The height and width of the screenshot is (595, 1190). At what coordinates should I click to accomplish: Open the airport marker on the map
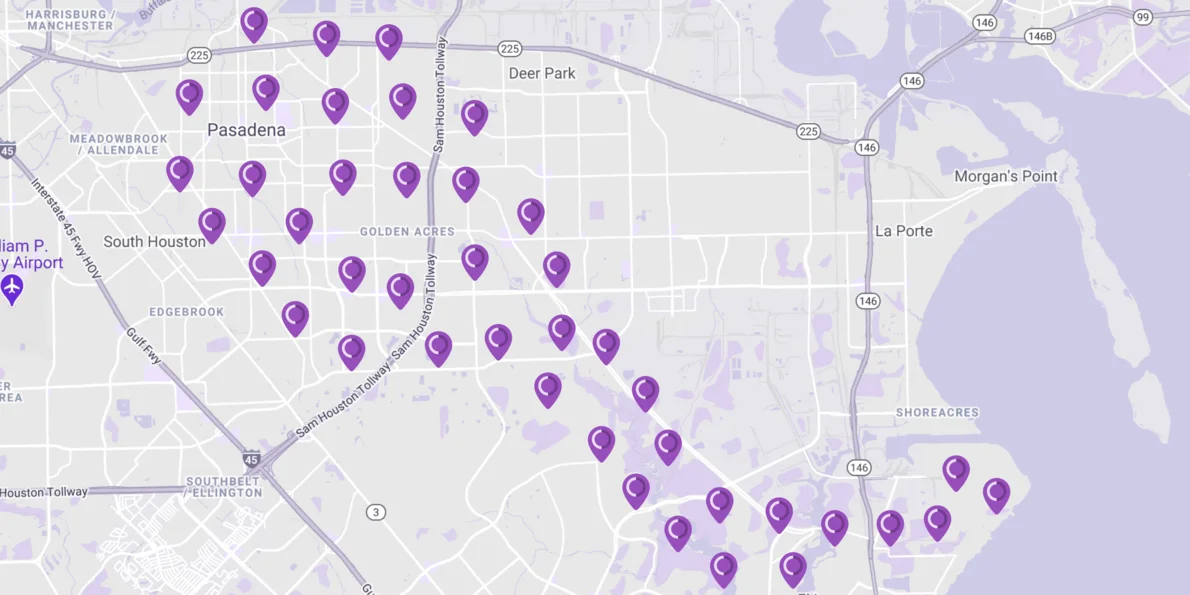point(12,290)
